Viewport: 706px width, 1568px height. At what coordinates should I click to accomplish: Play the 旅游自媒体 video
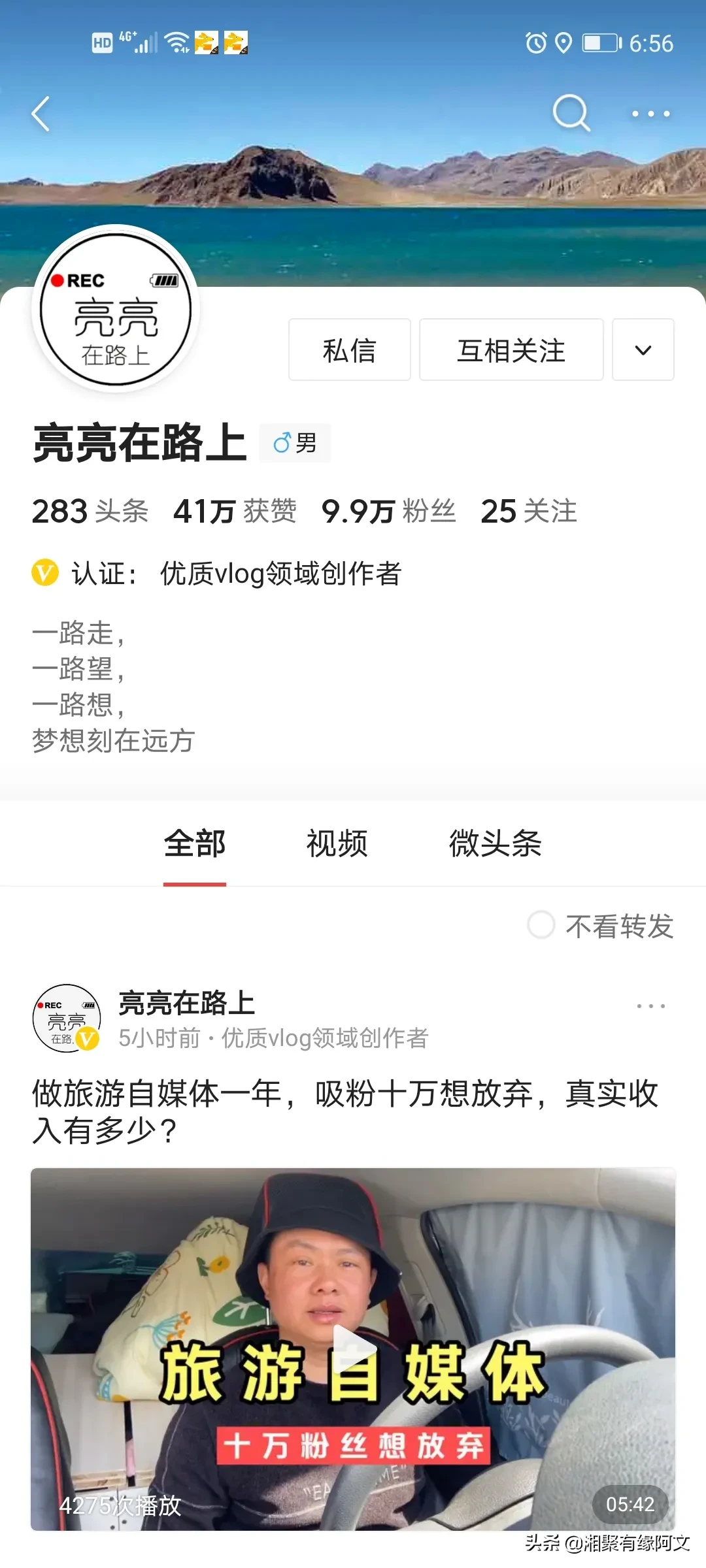[x=353, y=1348]
